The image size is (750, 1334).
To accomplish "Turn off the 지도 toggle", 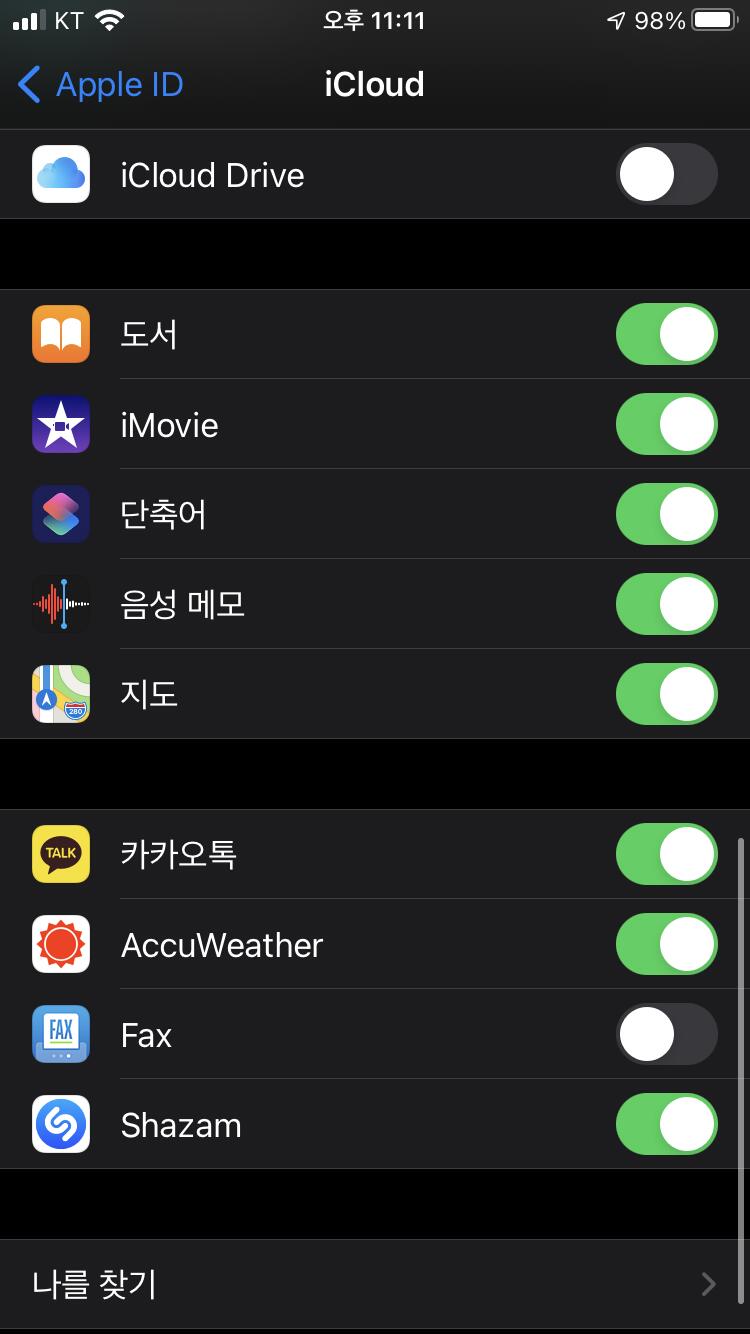I will click(666, 694).
